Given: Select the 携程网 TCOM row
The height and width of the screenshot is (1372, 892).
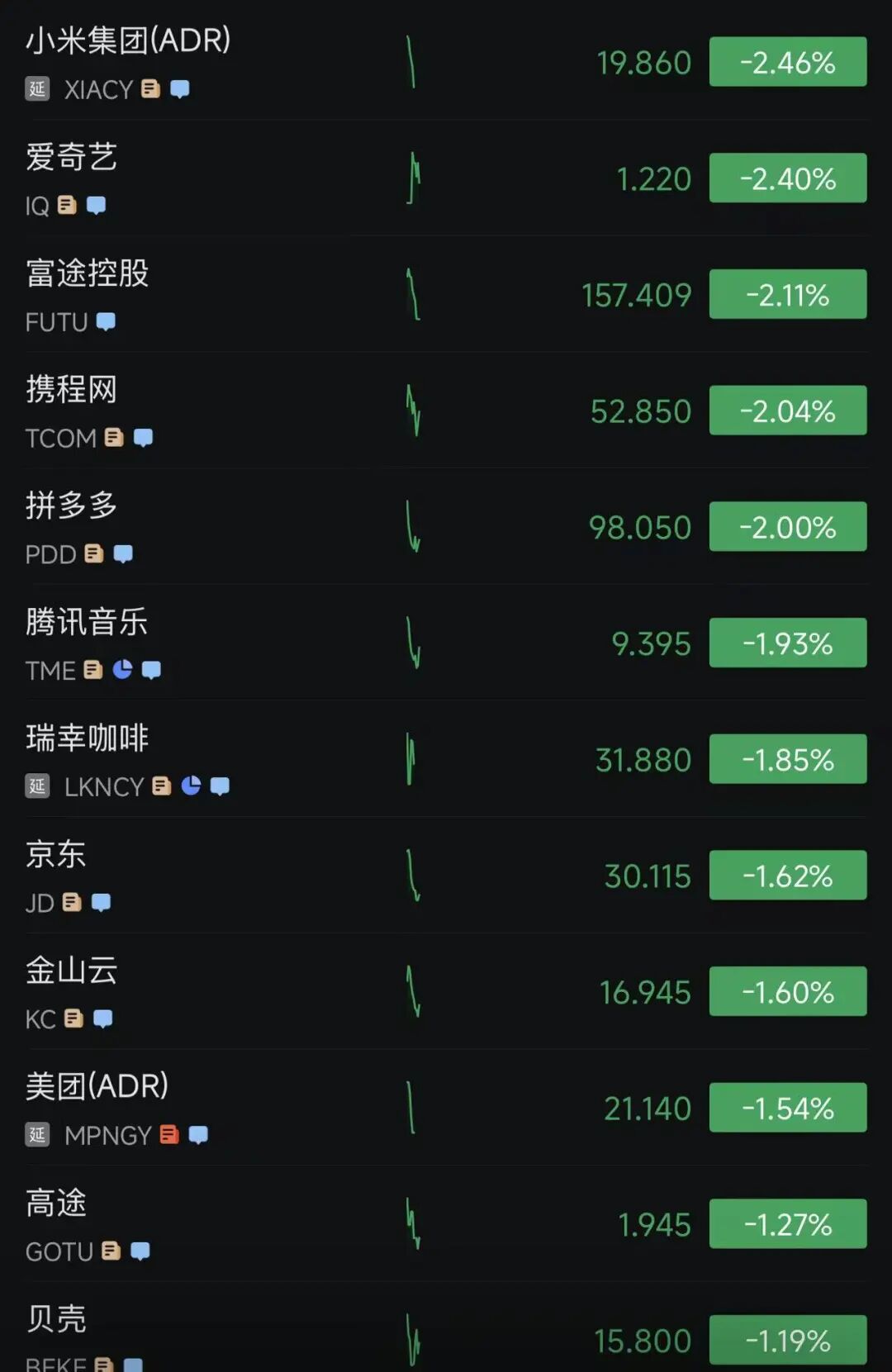Looking at the screenshot, I should (x=72, y=389).
